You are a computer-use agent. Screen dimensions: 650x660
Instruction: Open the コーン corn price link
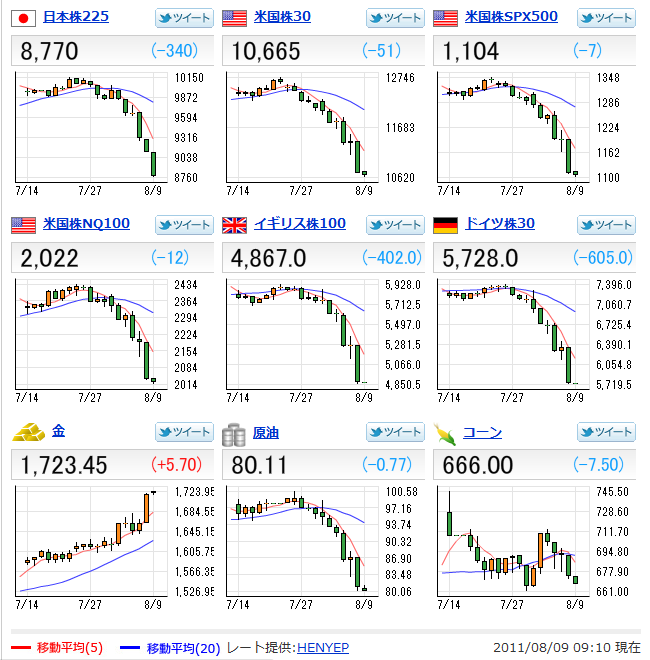482,432
